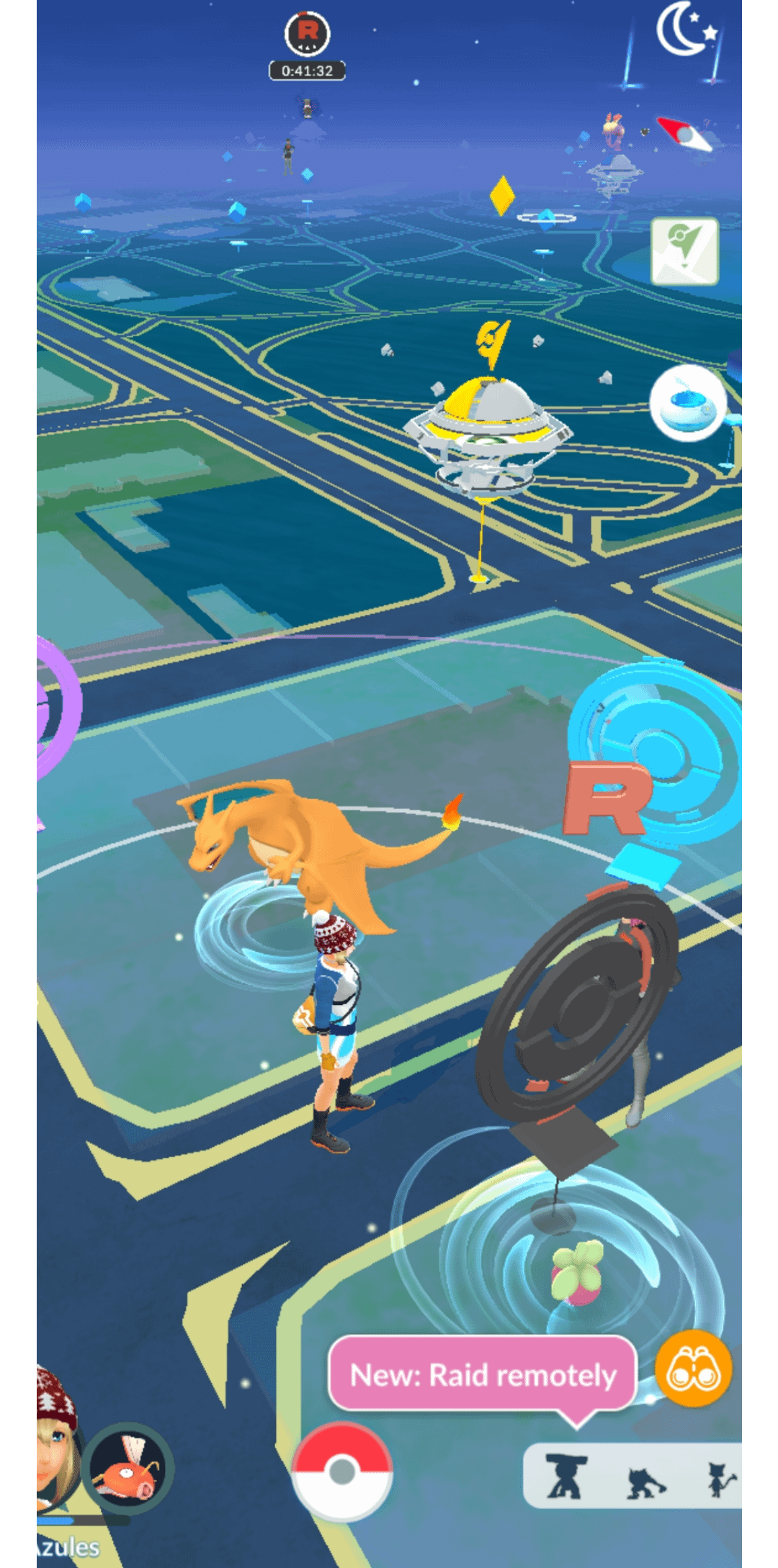Tap the compass to reorient map
778x1568 pixels.
[684, 134]
